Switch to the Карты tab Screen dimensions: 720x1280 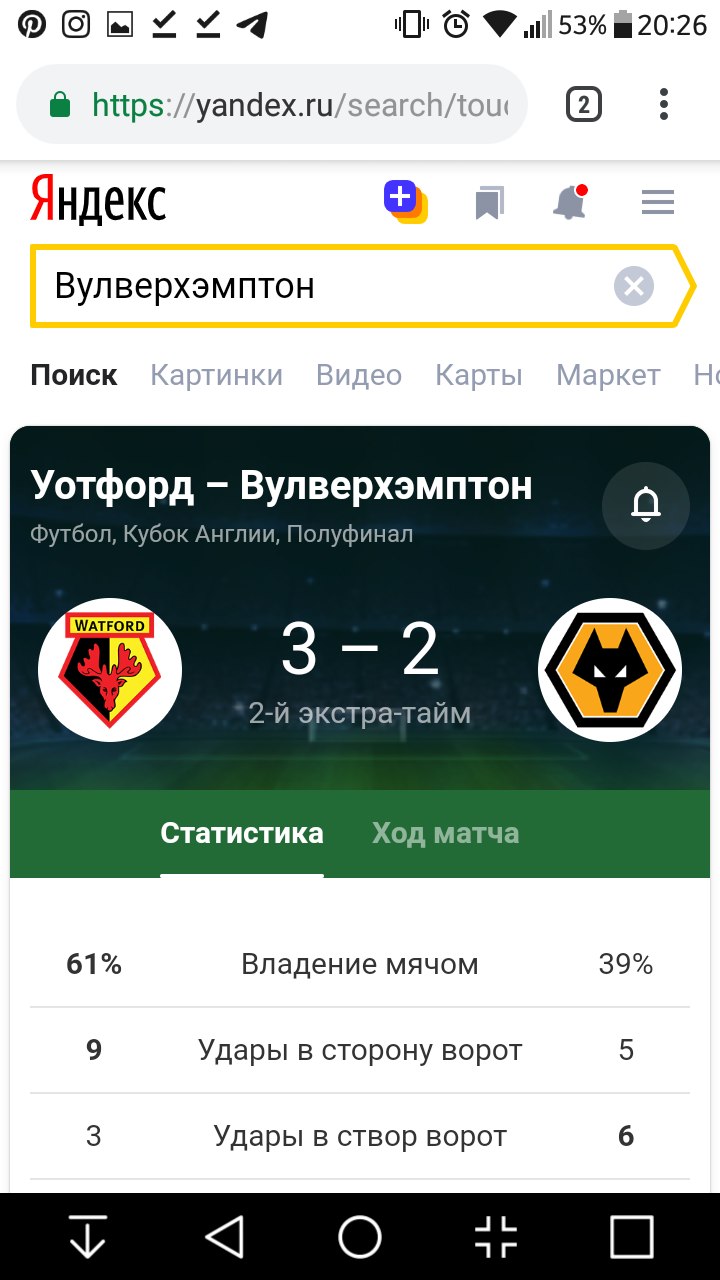coord(478,375)
